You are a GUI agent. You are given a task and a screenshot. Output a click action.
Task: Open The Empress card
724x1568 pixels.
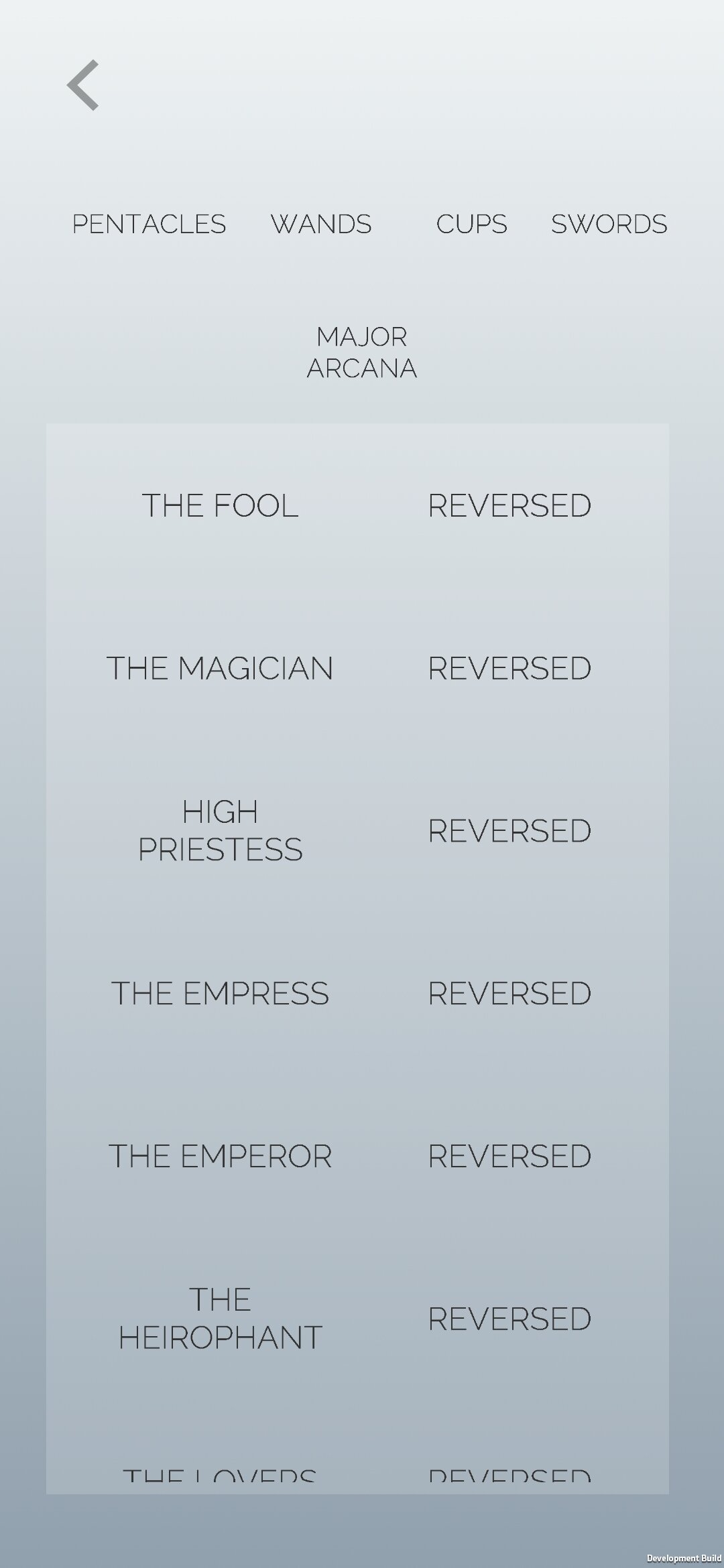click(220, 993)
